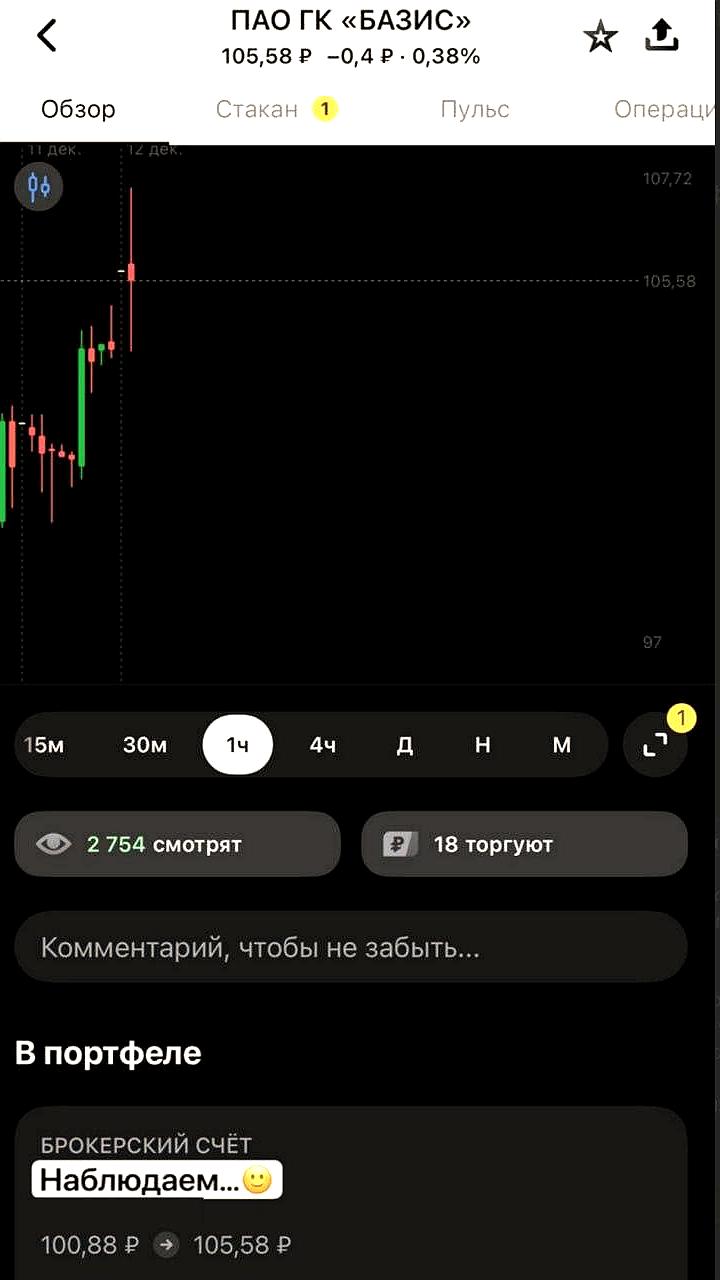Tap the comment input field

[352, 947]
